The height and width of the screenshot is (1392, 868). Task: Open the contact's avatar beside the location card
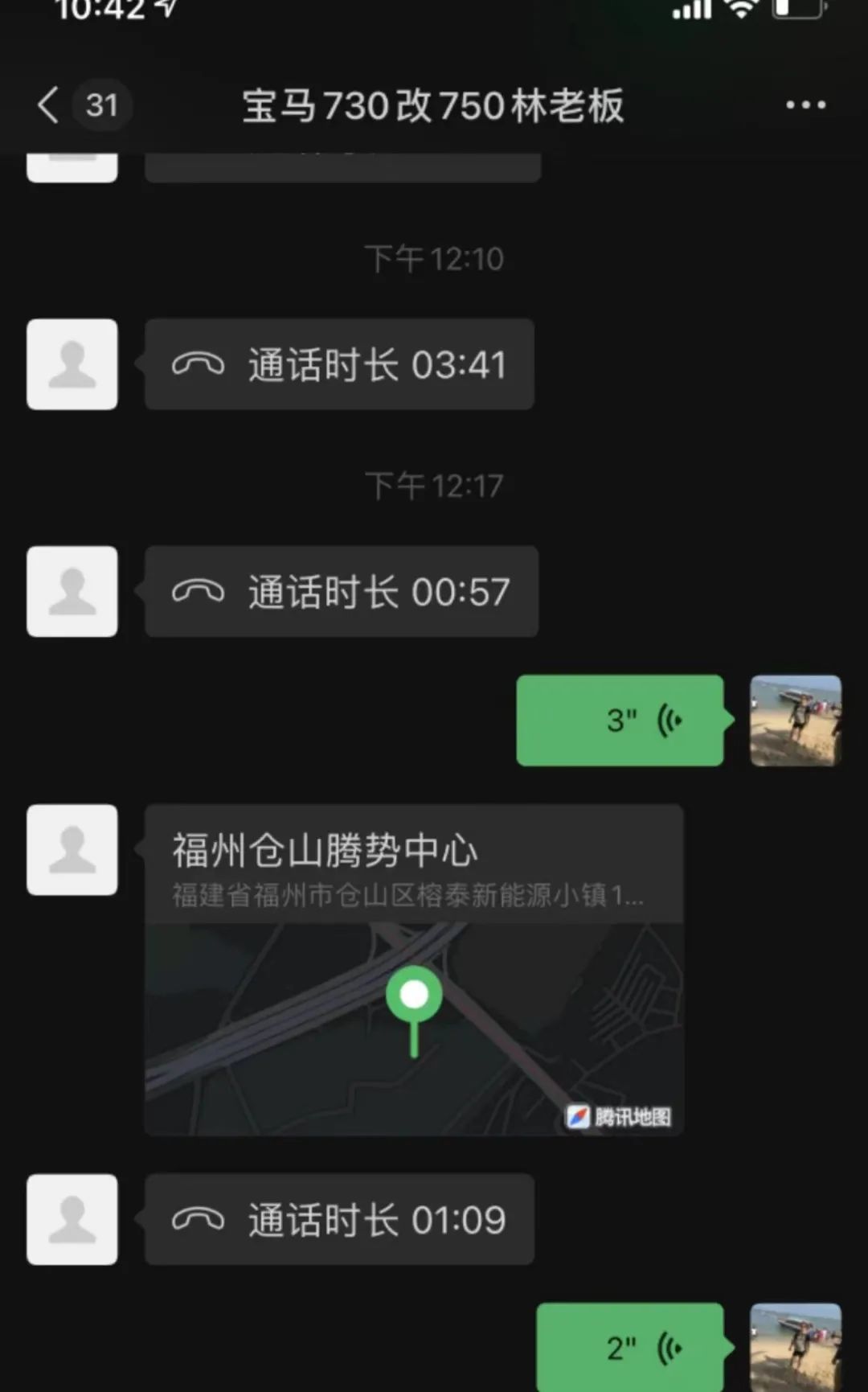coord(72,850)
